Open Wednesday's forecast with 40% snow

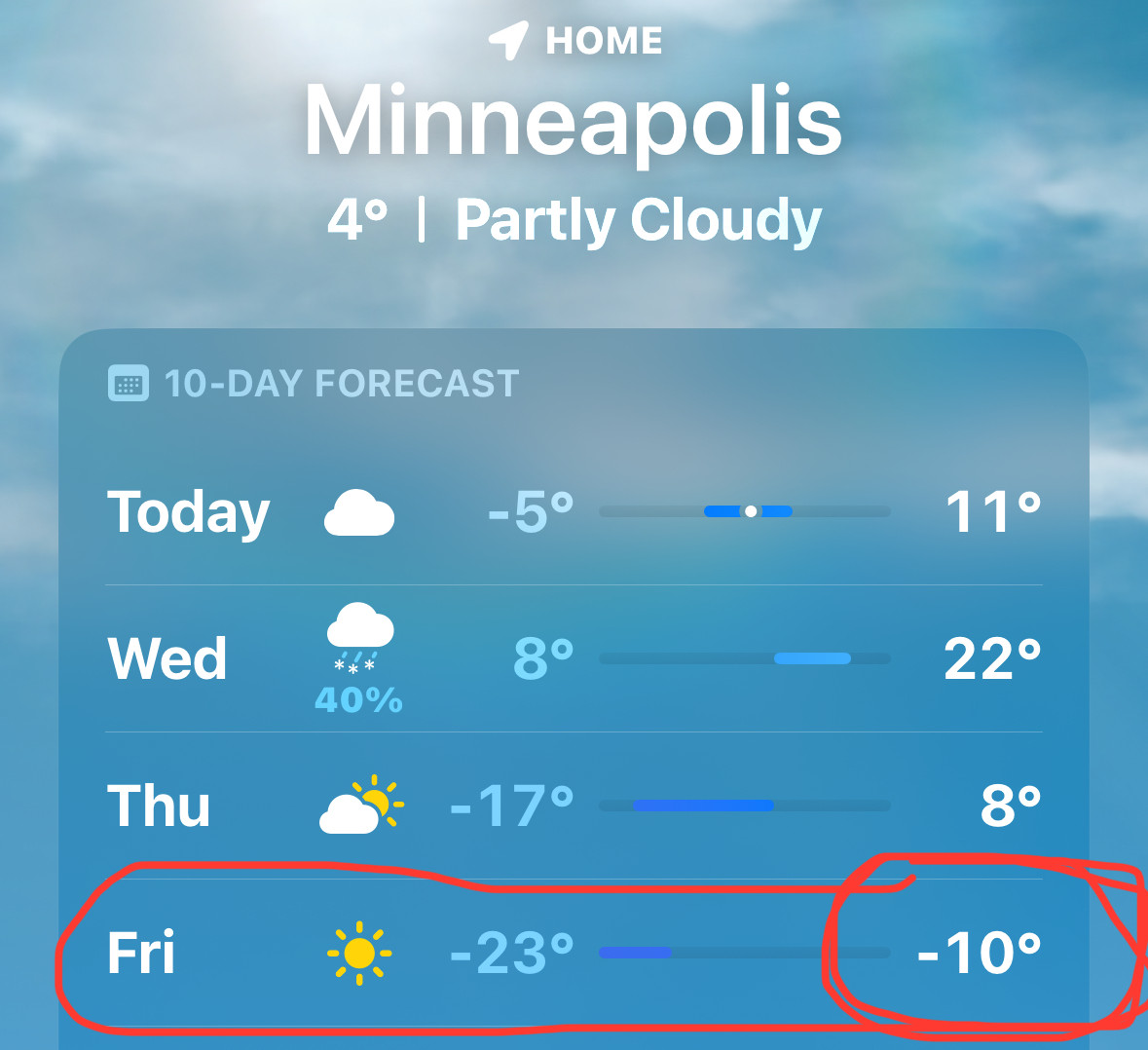pos(574,658)
